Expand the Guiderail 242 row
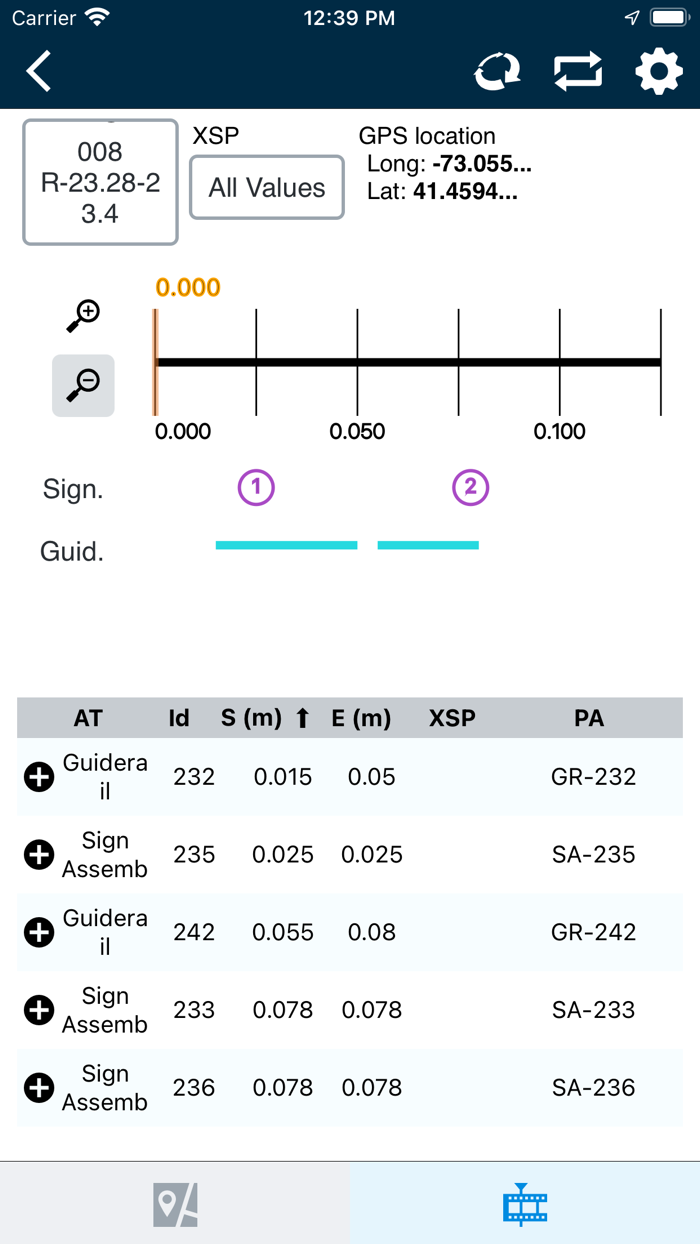This screenshot has width=700, height=1244. [x=39, y=933]
